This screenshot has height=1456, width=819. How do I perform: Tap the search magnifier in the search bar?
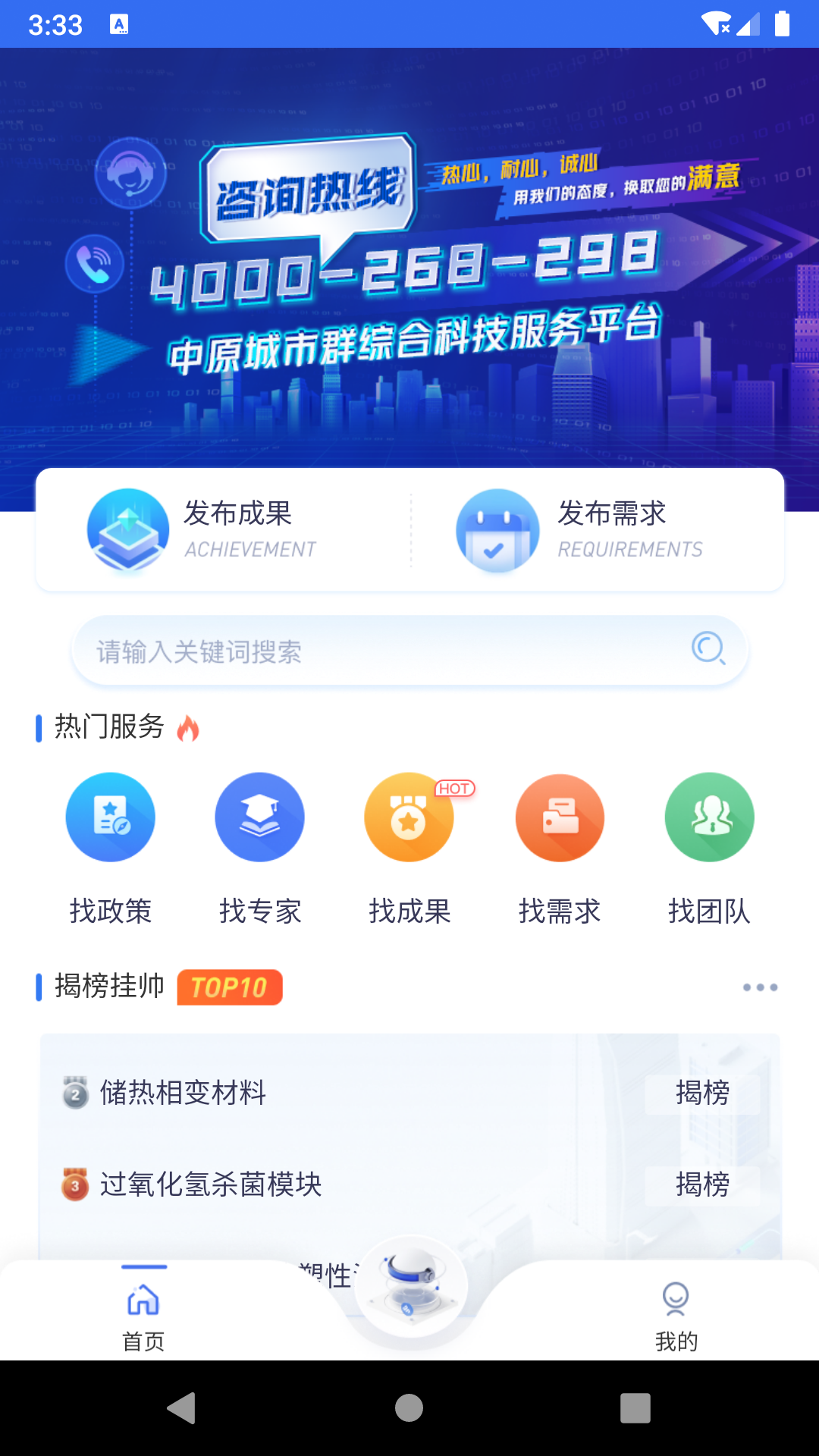coord(708,650)
